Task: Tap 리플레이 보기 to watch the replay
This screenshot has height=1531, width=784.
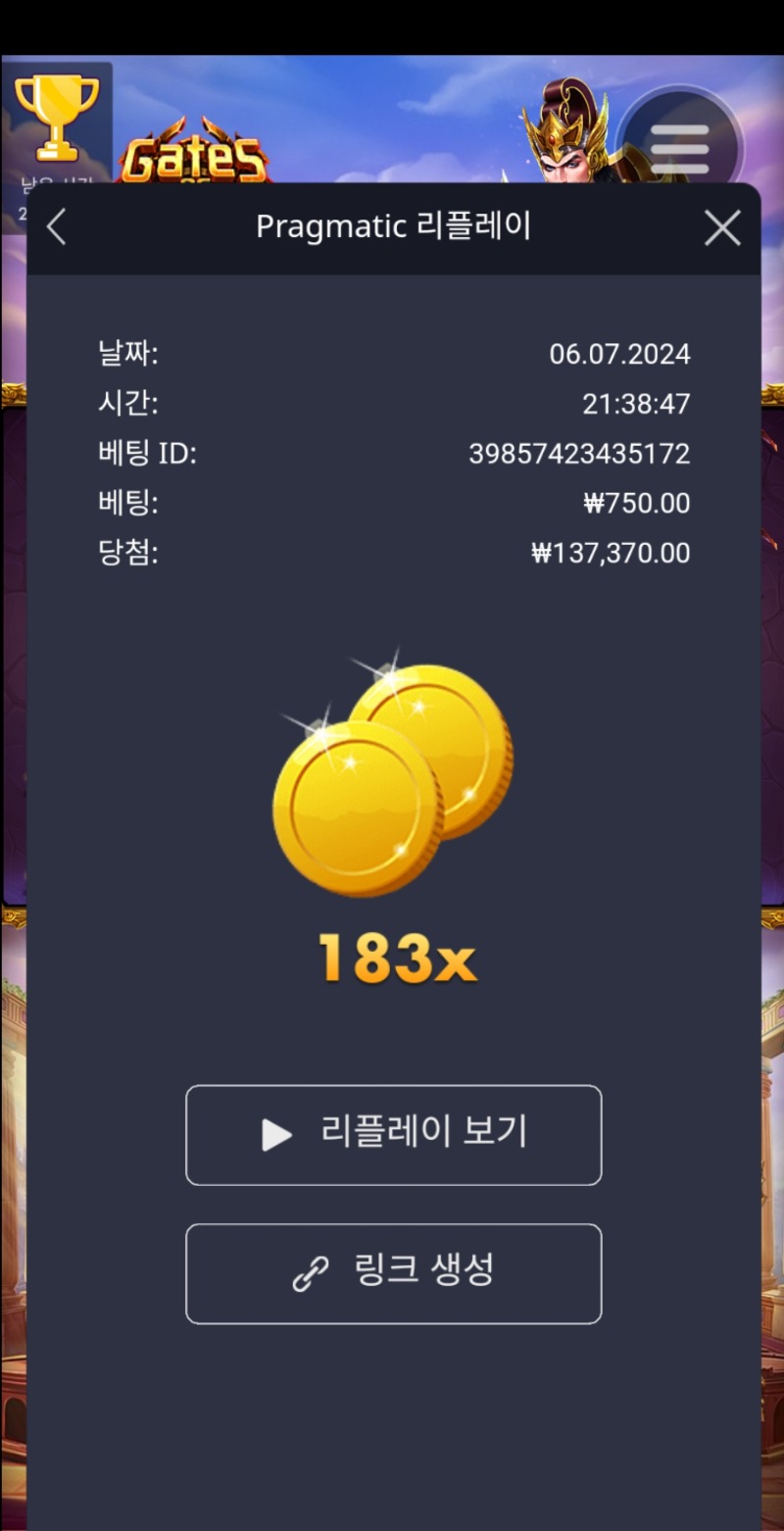Action: coord(393,1135)
